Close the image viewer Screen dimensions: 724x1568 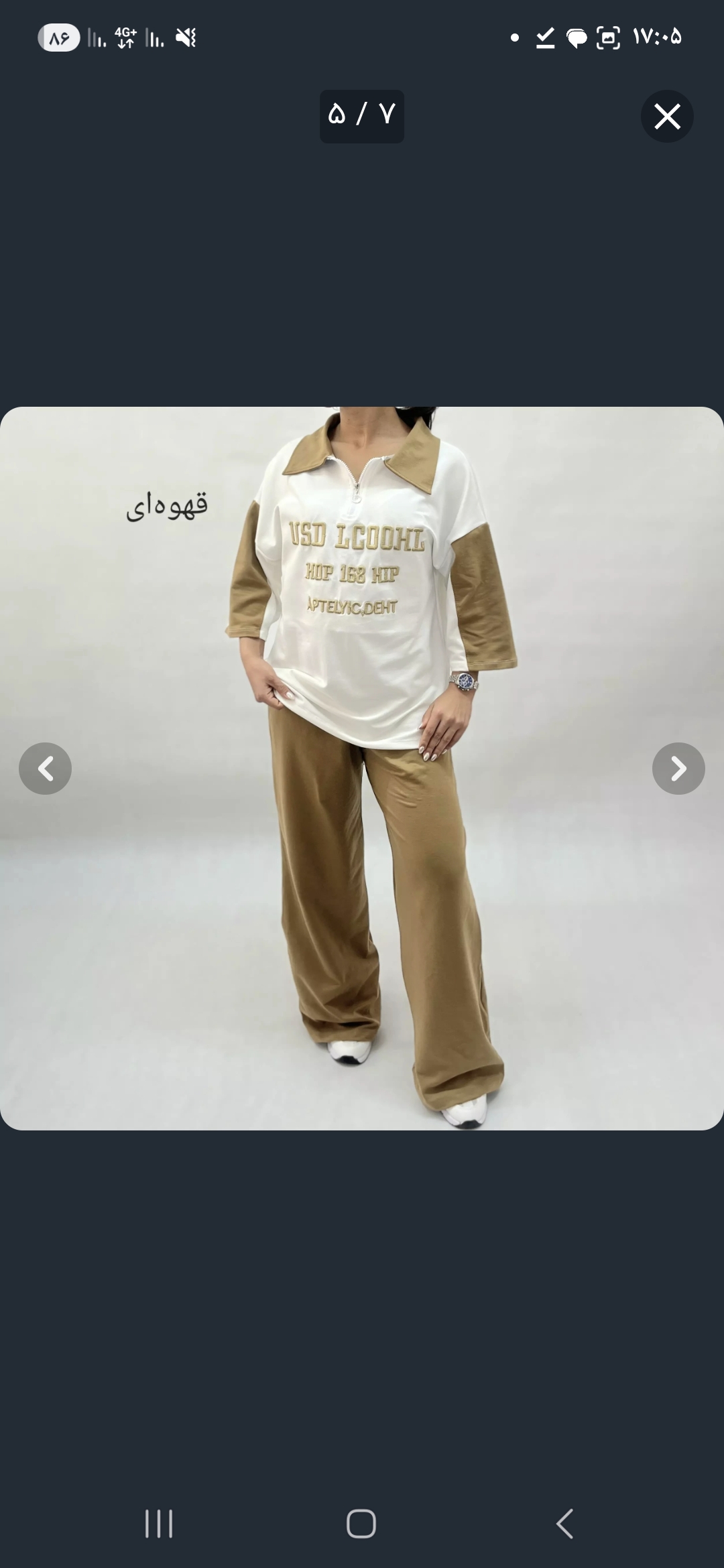tap(667, 117)
